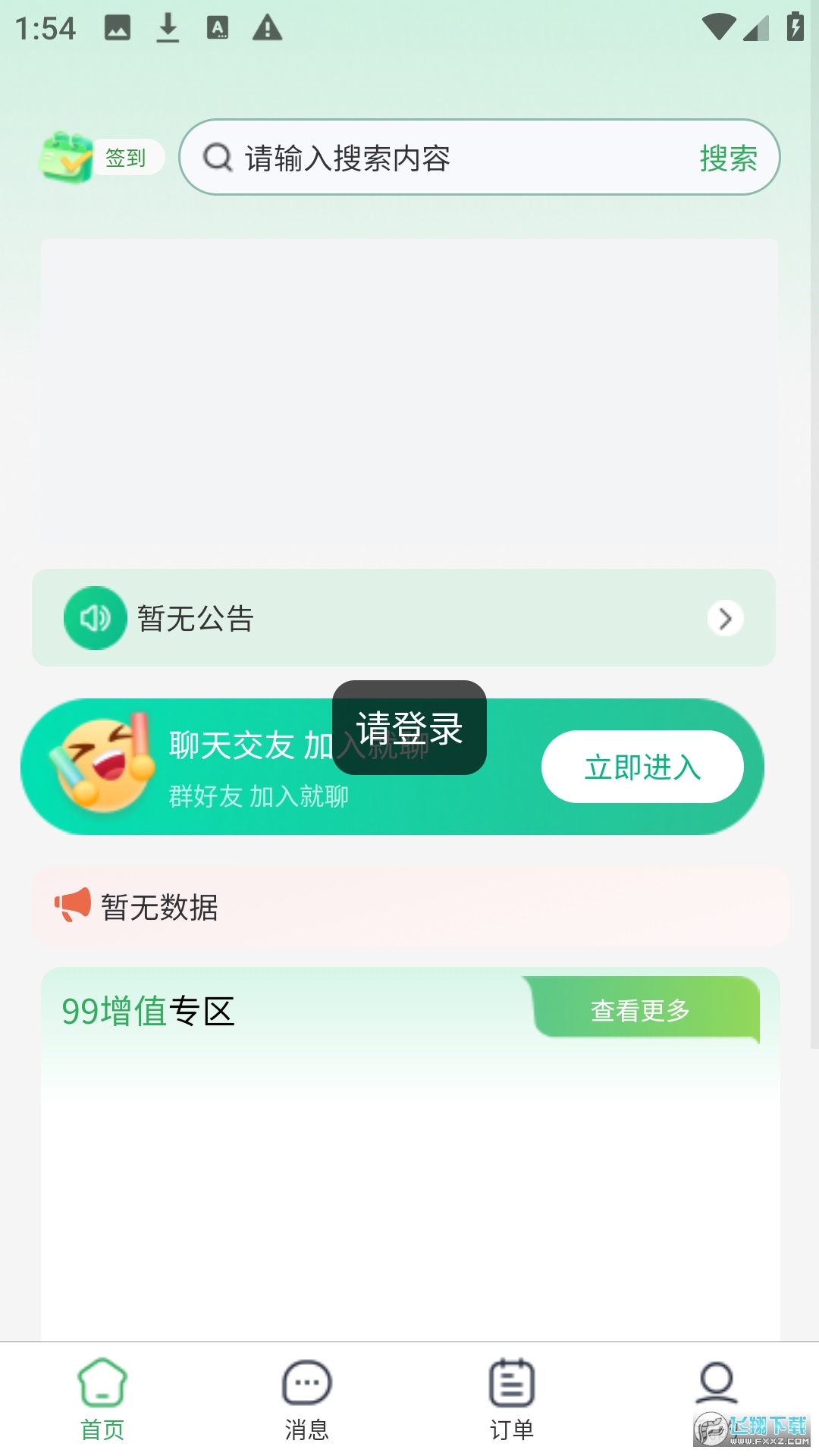The height and width of the screenshot is (1456, 819).
Task: Tap the green 搜索 button
Action: click(x=728, y=158)
